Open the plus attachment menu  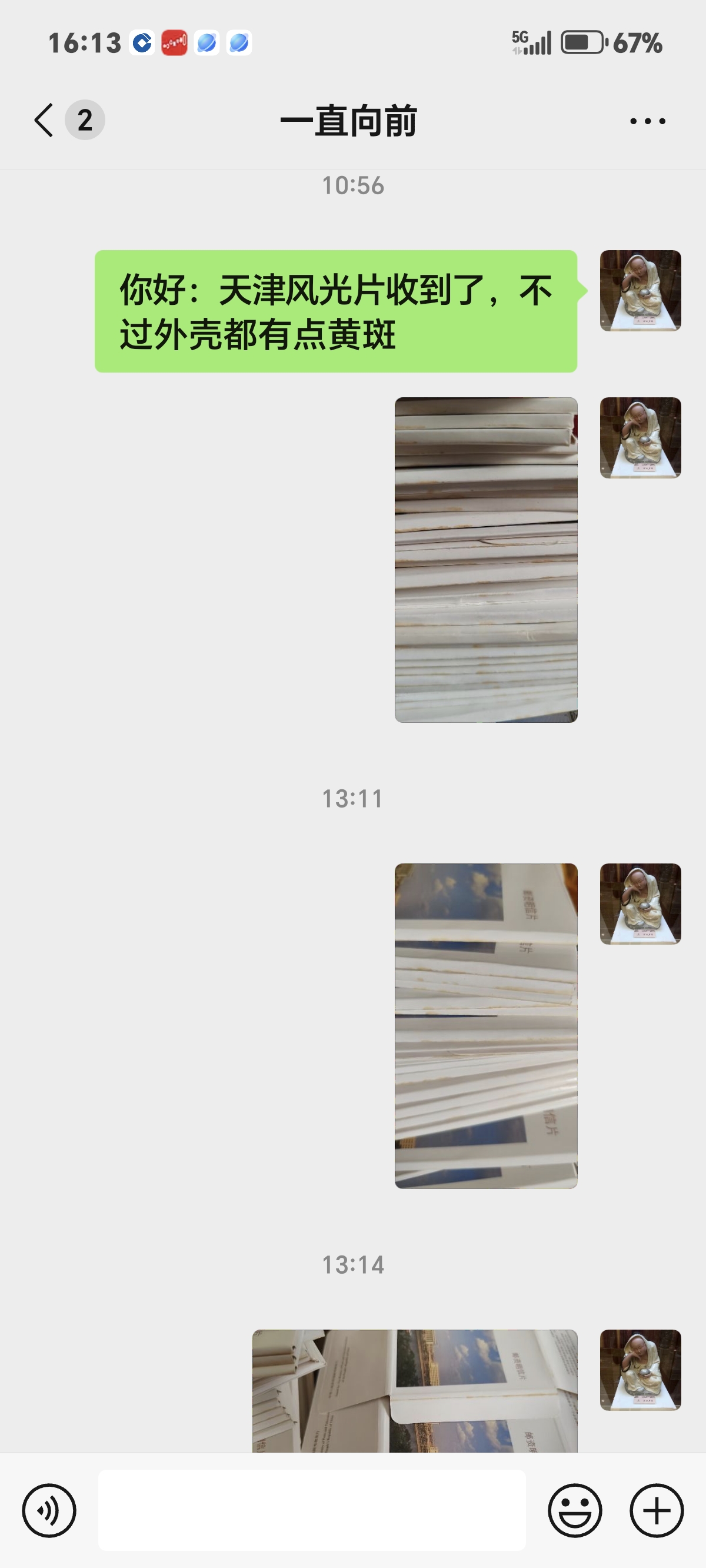656,1510
